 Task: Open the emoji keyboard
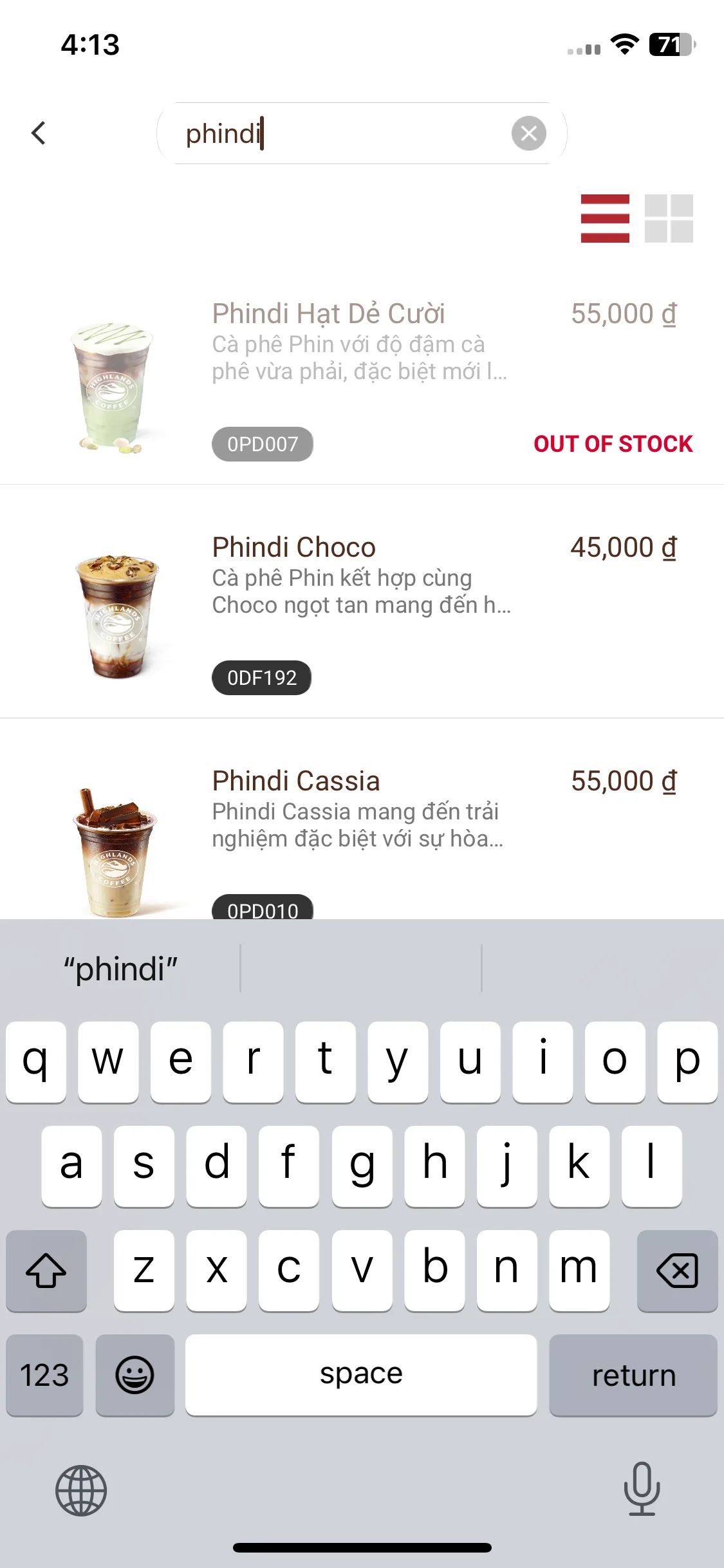(x=135, y=1376)
